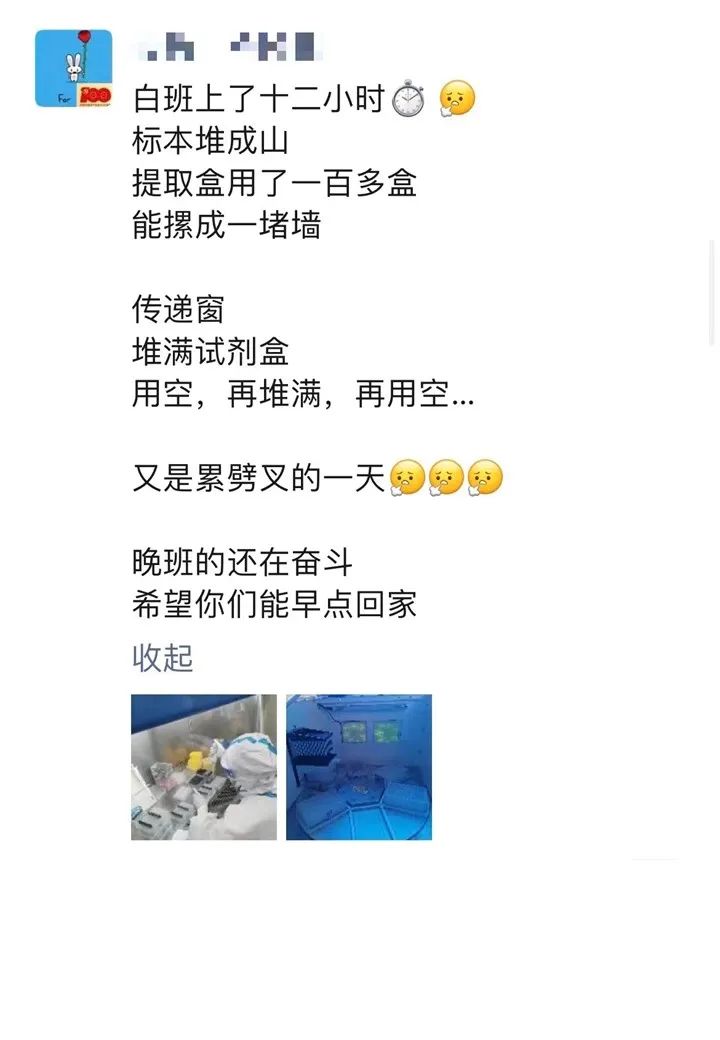The image size is (720, 1040).
Task: Open the photo of the lab worker
Action: pyautogui.click(x=204, y=767)
